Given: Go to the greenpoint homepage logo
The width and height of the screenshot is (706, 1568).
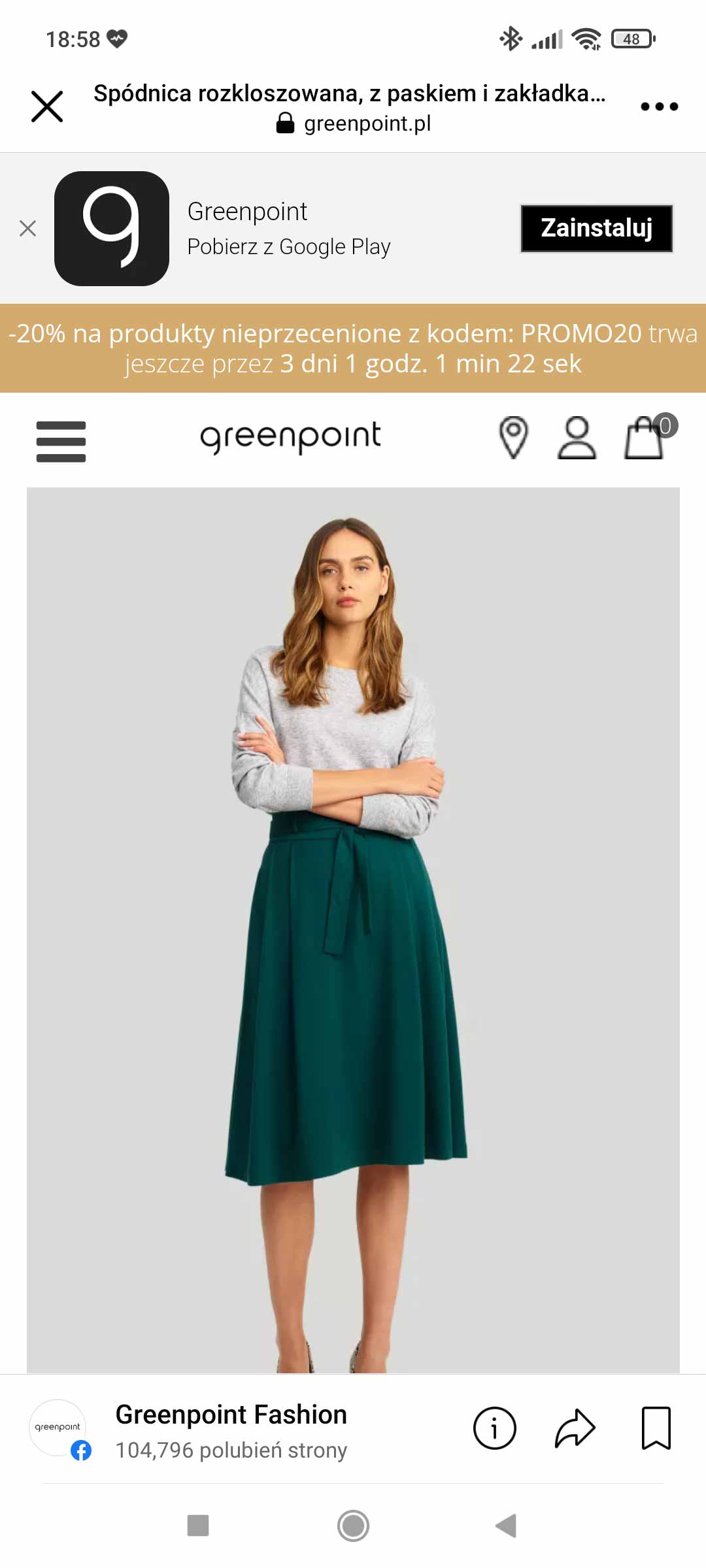Looking at the screenshot, I should (290, 437).
